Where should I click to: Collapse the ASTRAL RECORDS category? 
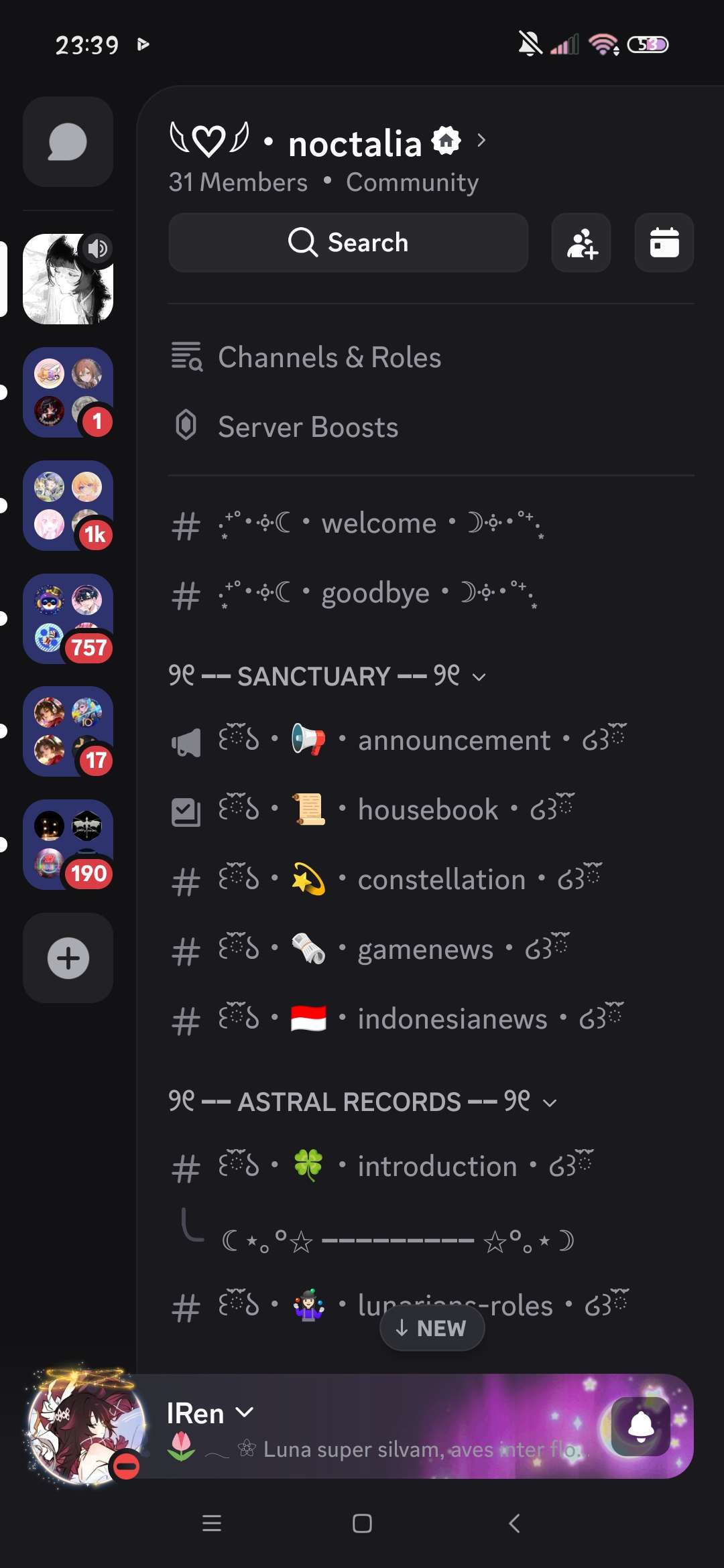click(x=363, y=1102)
